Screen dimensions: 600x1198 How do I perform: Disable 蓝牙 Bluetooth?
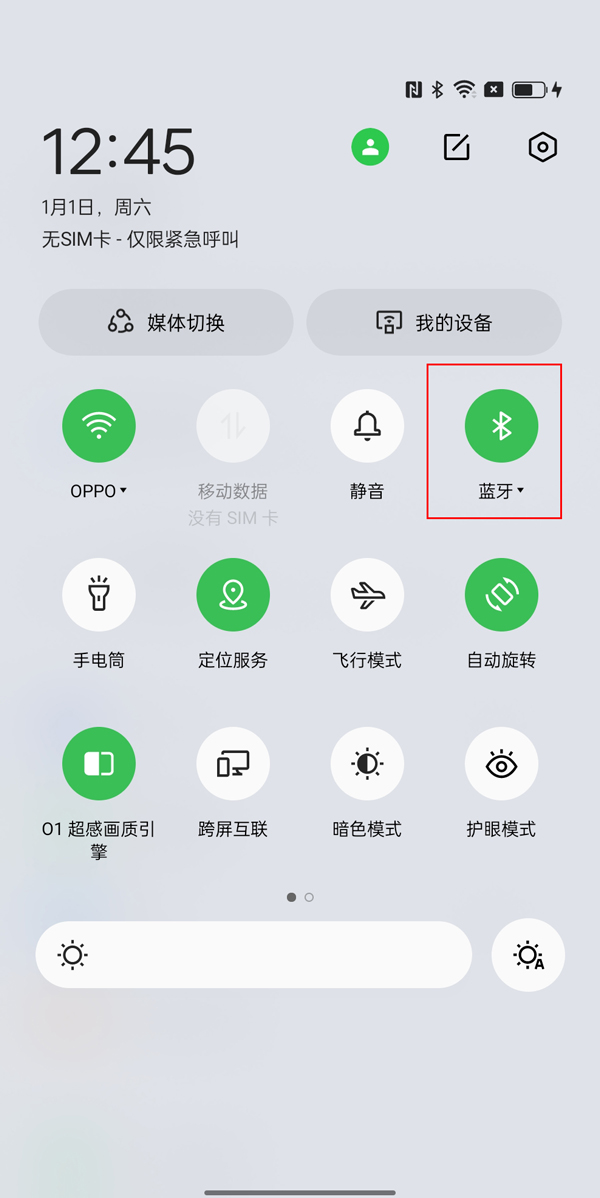(501, 426)
